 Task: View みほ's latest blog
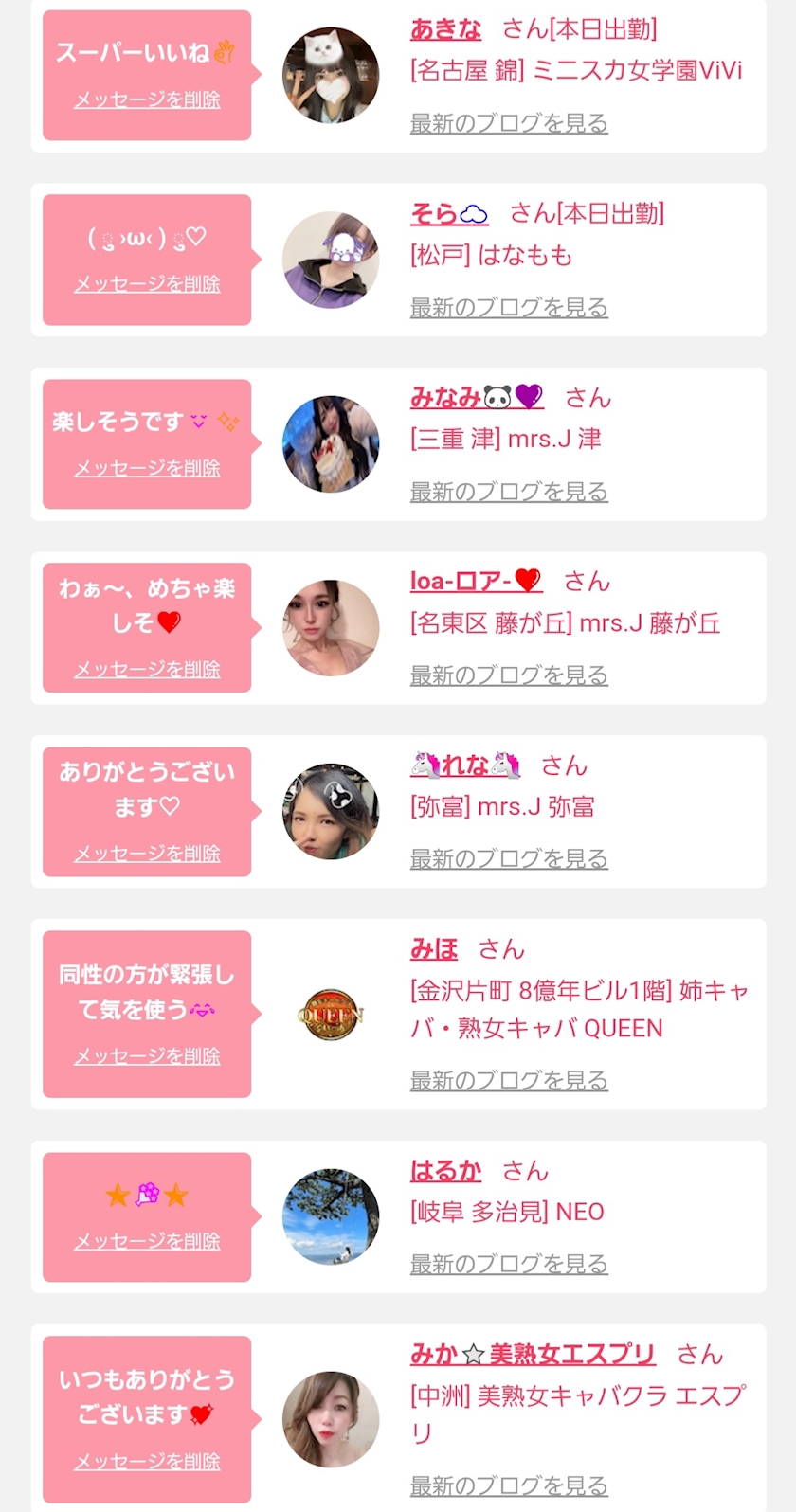click(509, 1080)
